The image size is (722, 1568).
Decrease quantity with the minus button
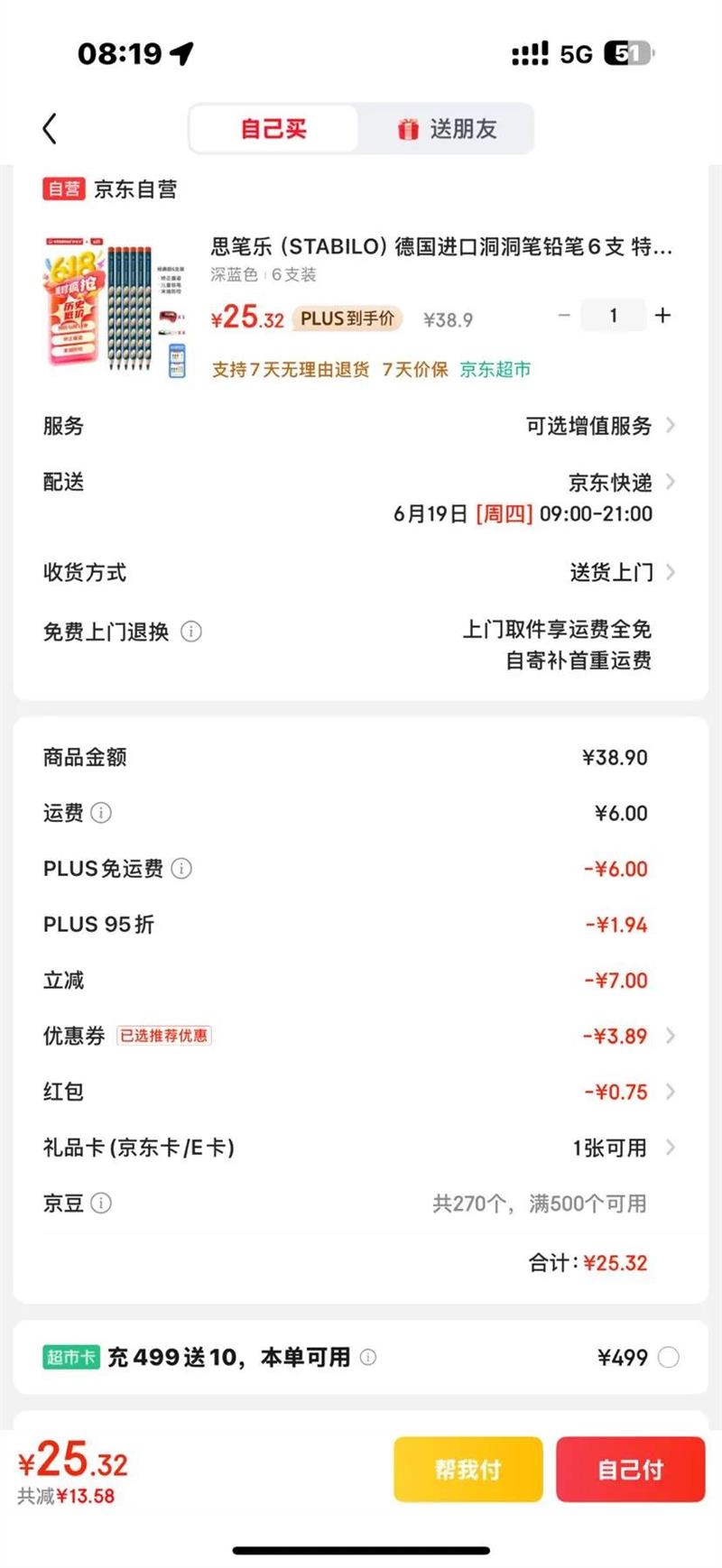[x=564, y=315]
